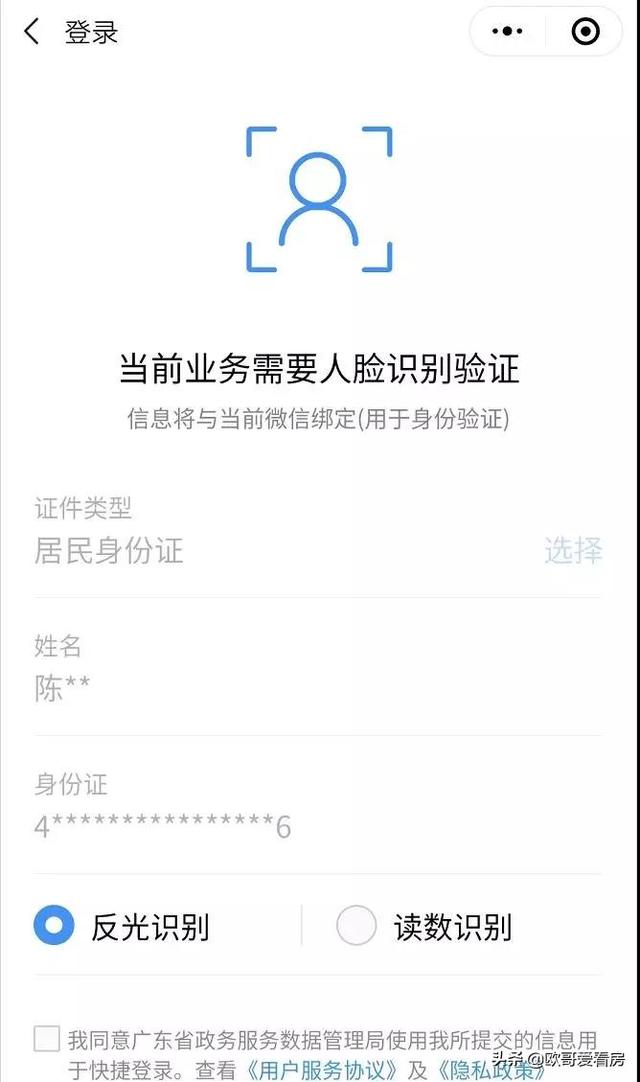Tap the 姓名 field

[x=318, y=668]
